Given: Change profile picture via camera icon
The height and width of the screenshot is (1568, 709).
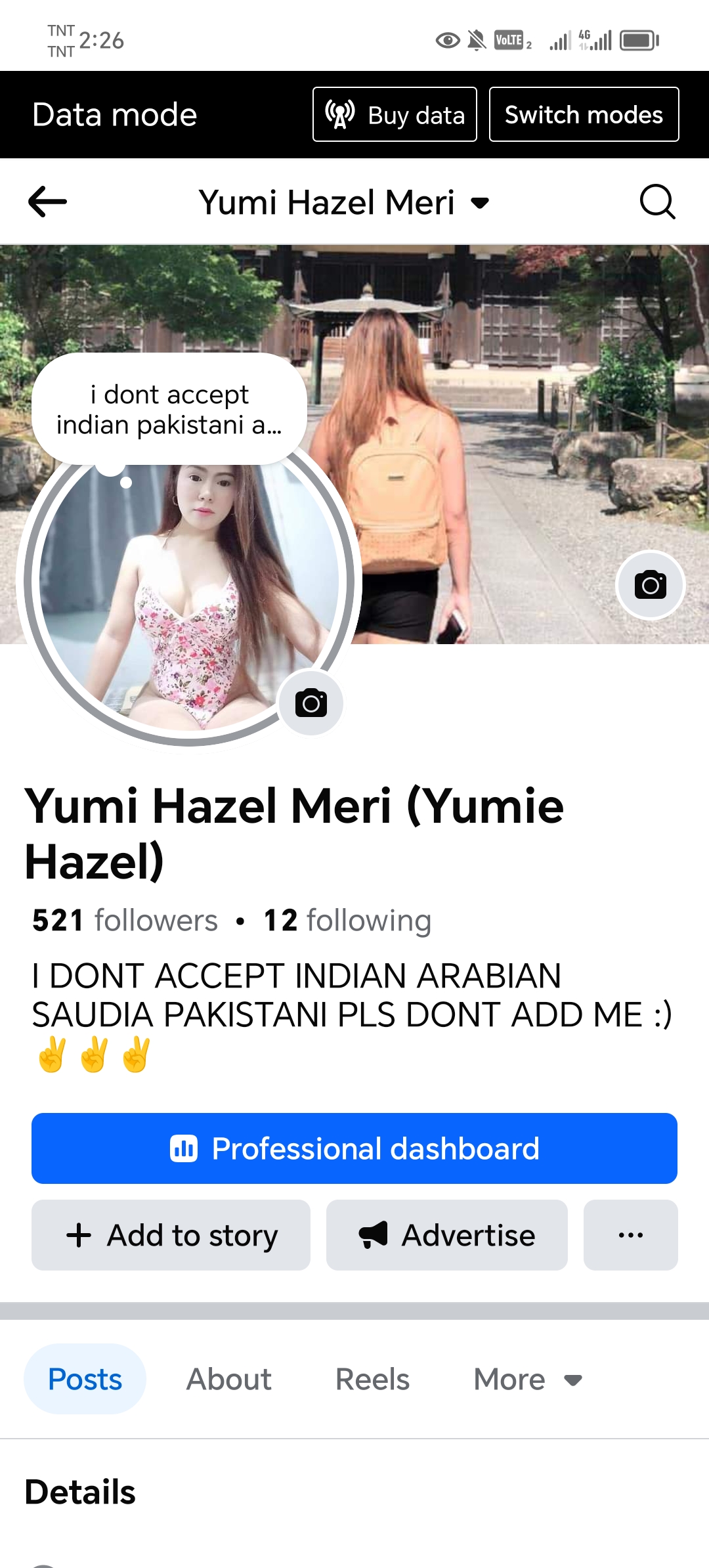Looking at the screenshot, I should (311, 703).
